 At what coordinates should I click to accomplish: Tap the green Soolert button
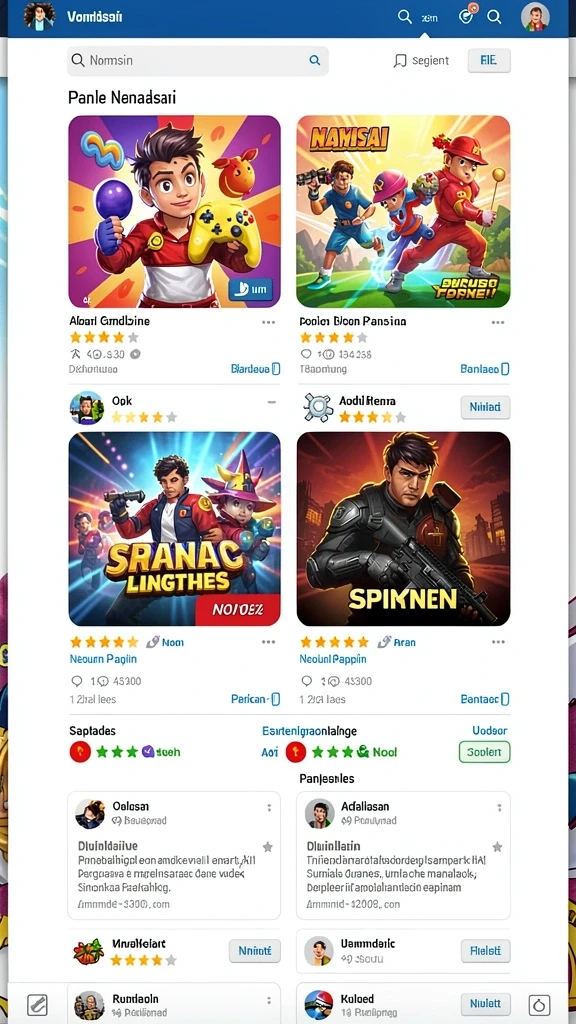(x=485, y=752)
